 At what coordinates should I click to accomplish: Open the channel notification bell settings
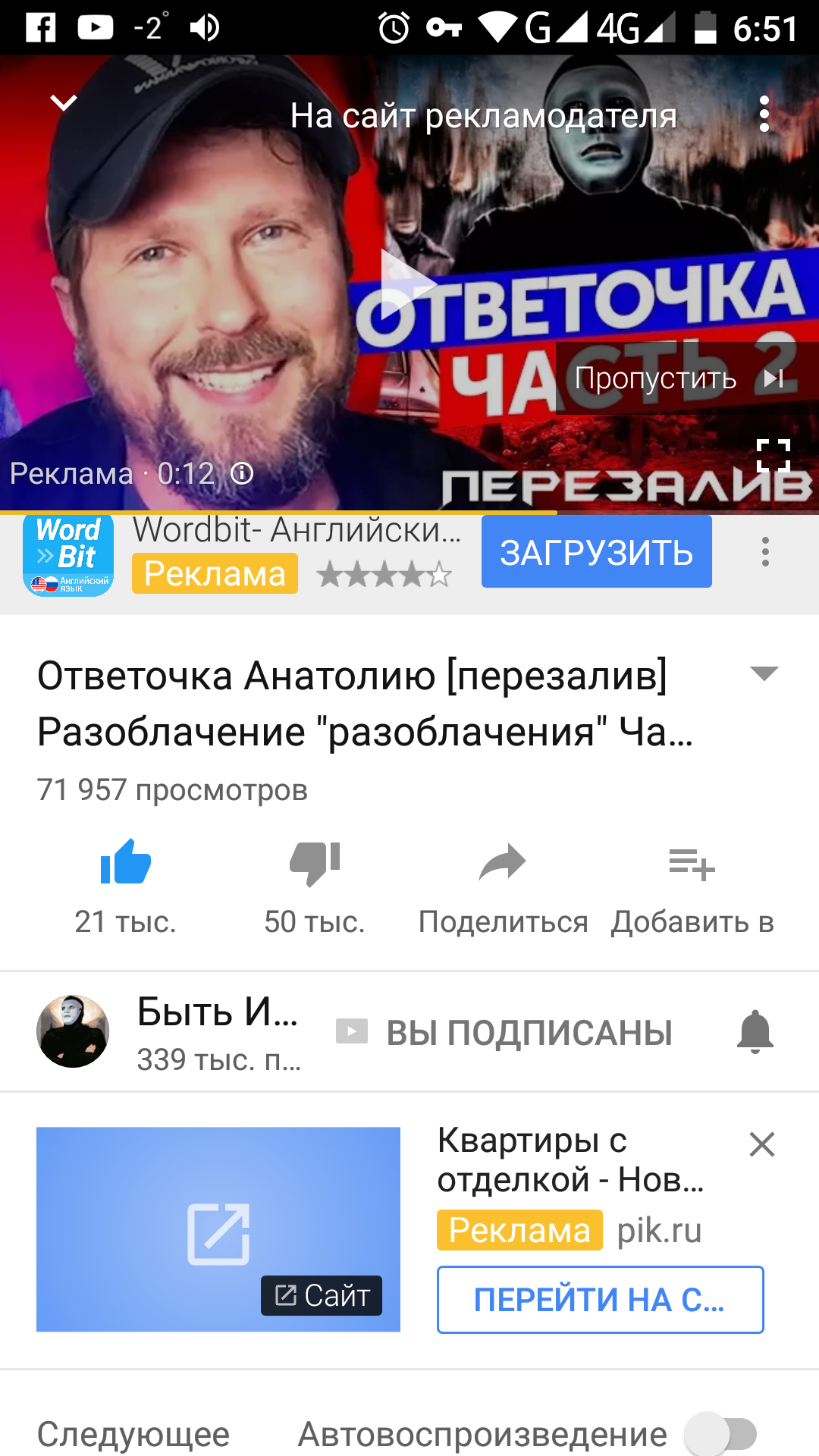pyautogui.click(x=755, y=1032)
